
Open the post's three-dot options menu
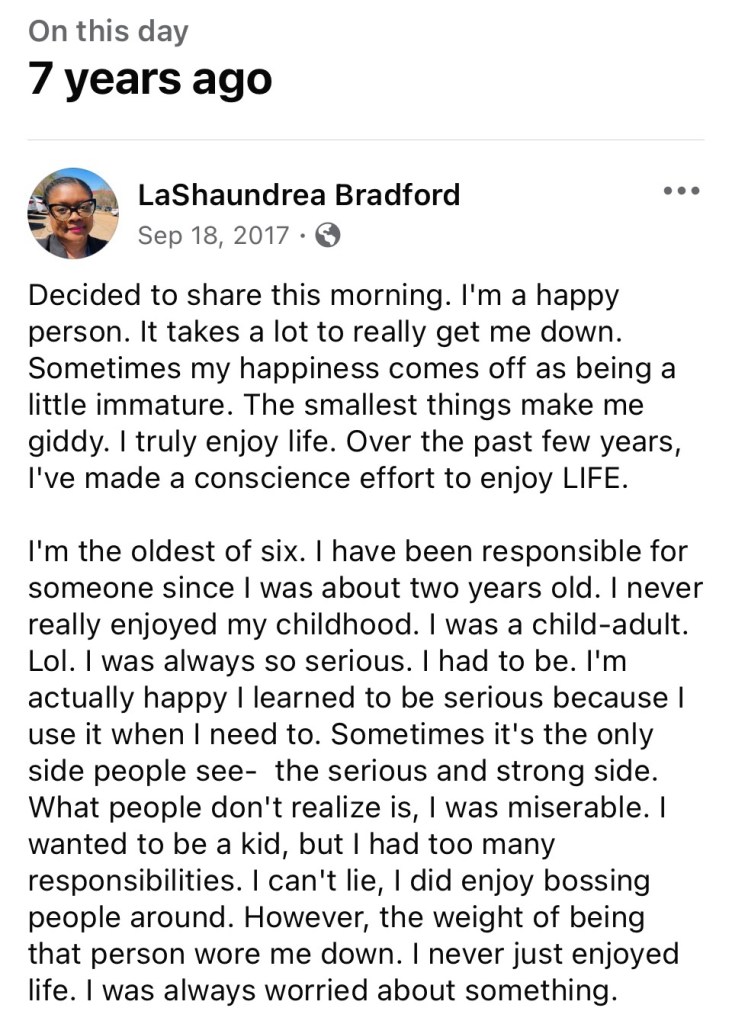(681, 191)
